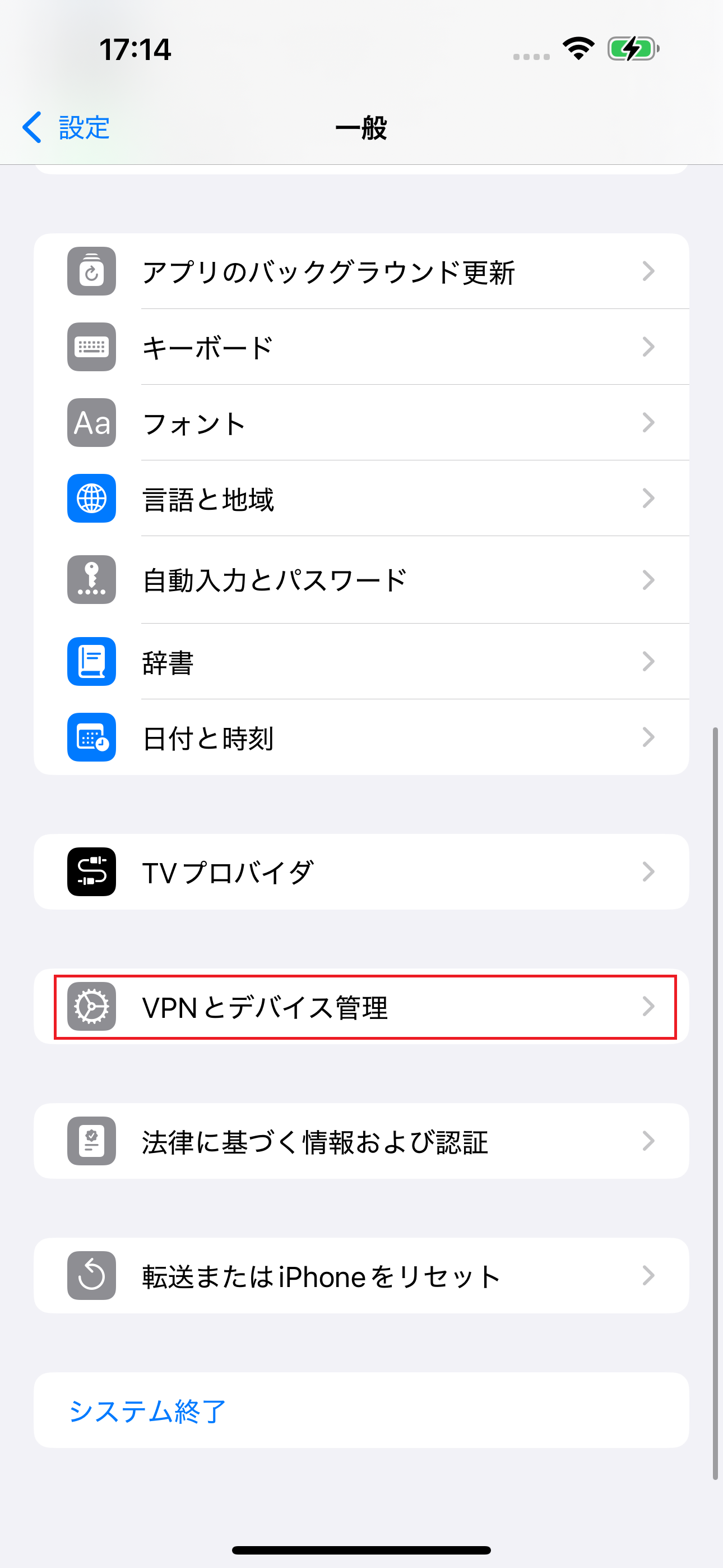723x1568 pixels.
Task: Expand the 辞書 row chevron
Action: pos(649,662)
